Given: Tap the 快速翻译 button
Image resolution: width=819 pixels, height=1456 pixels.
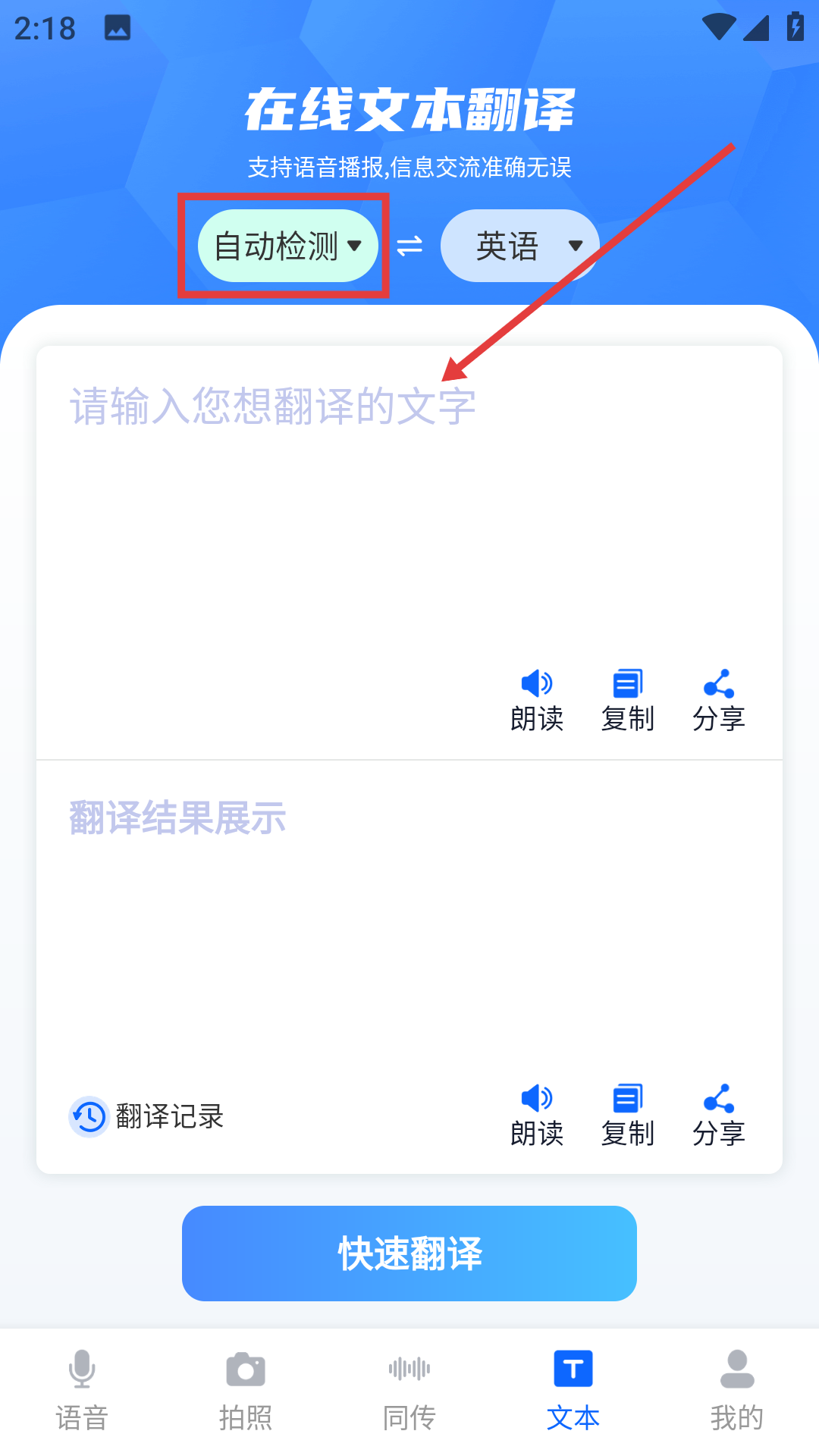Looking at the screenshot, I should click(409, 1253).
